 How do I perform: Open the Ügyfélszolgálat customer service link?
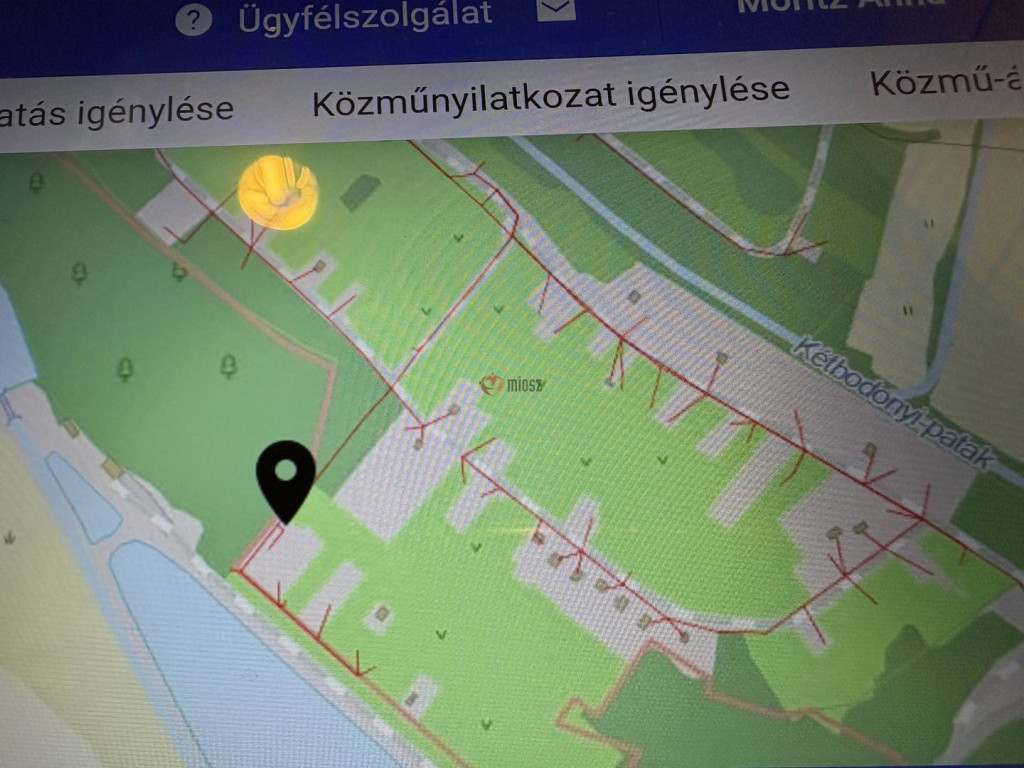(364, 16)
